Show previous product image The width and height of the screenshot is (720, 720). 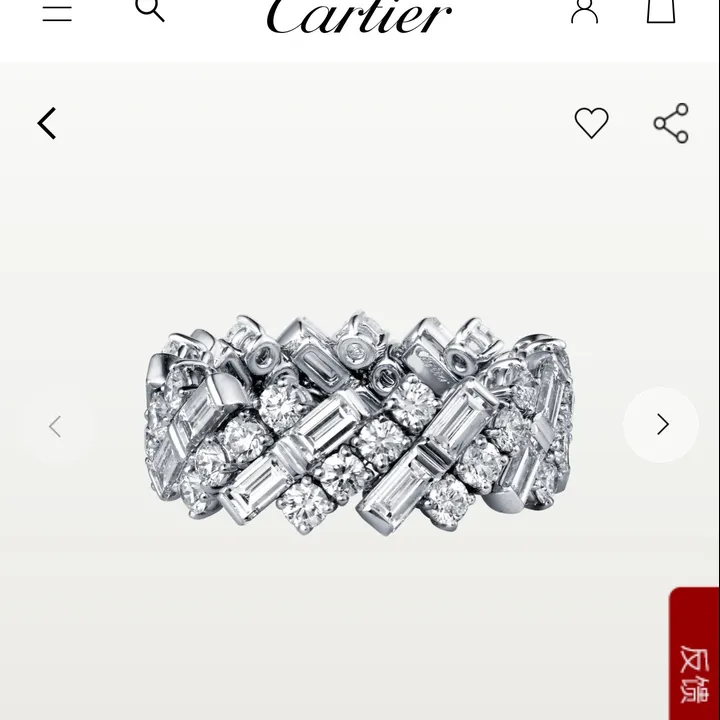pyautogui.click(x=56, y=427)
